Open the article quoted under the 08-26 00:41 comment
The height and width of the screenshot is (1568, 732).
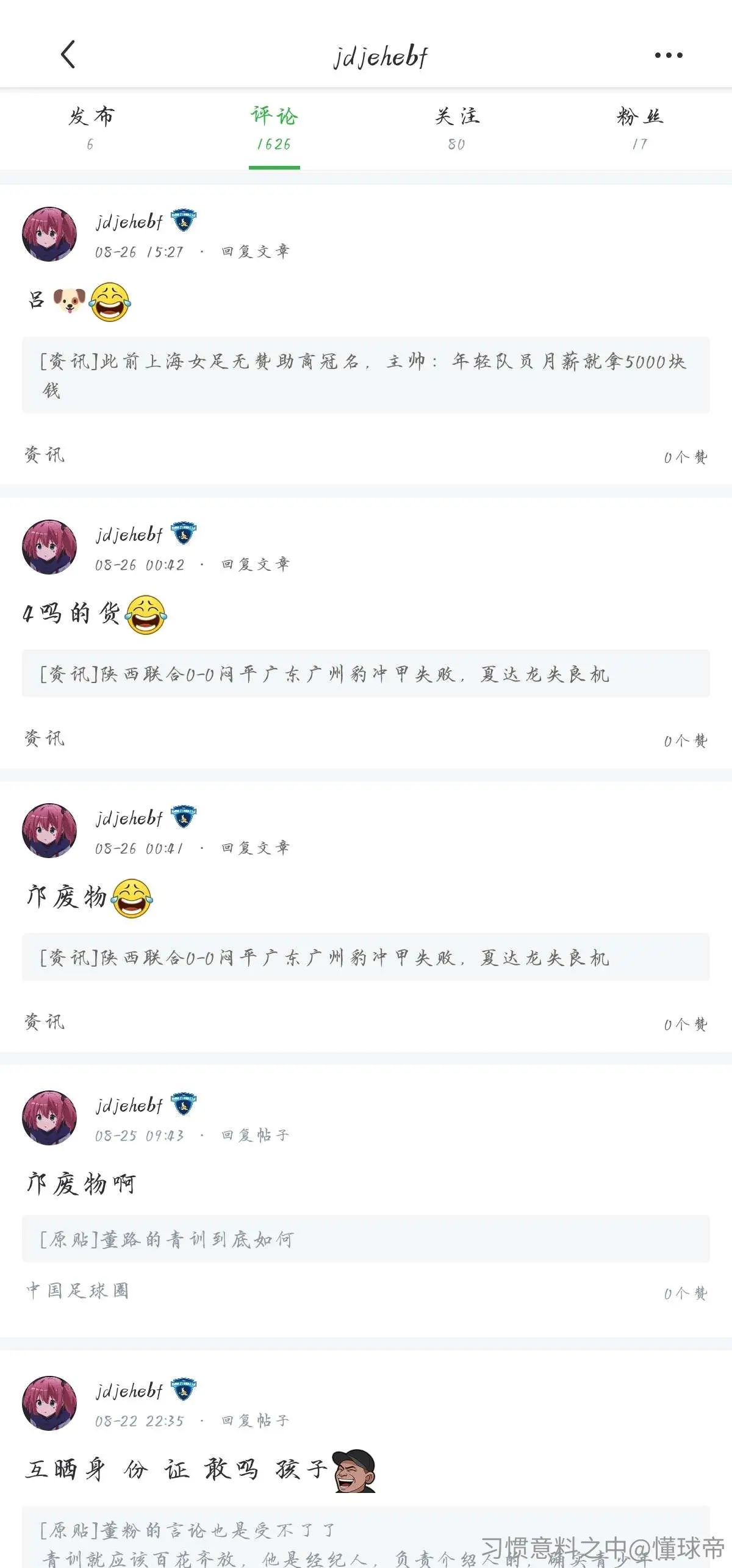(x=366, y=957)
